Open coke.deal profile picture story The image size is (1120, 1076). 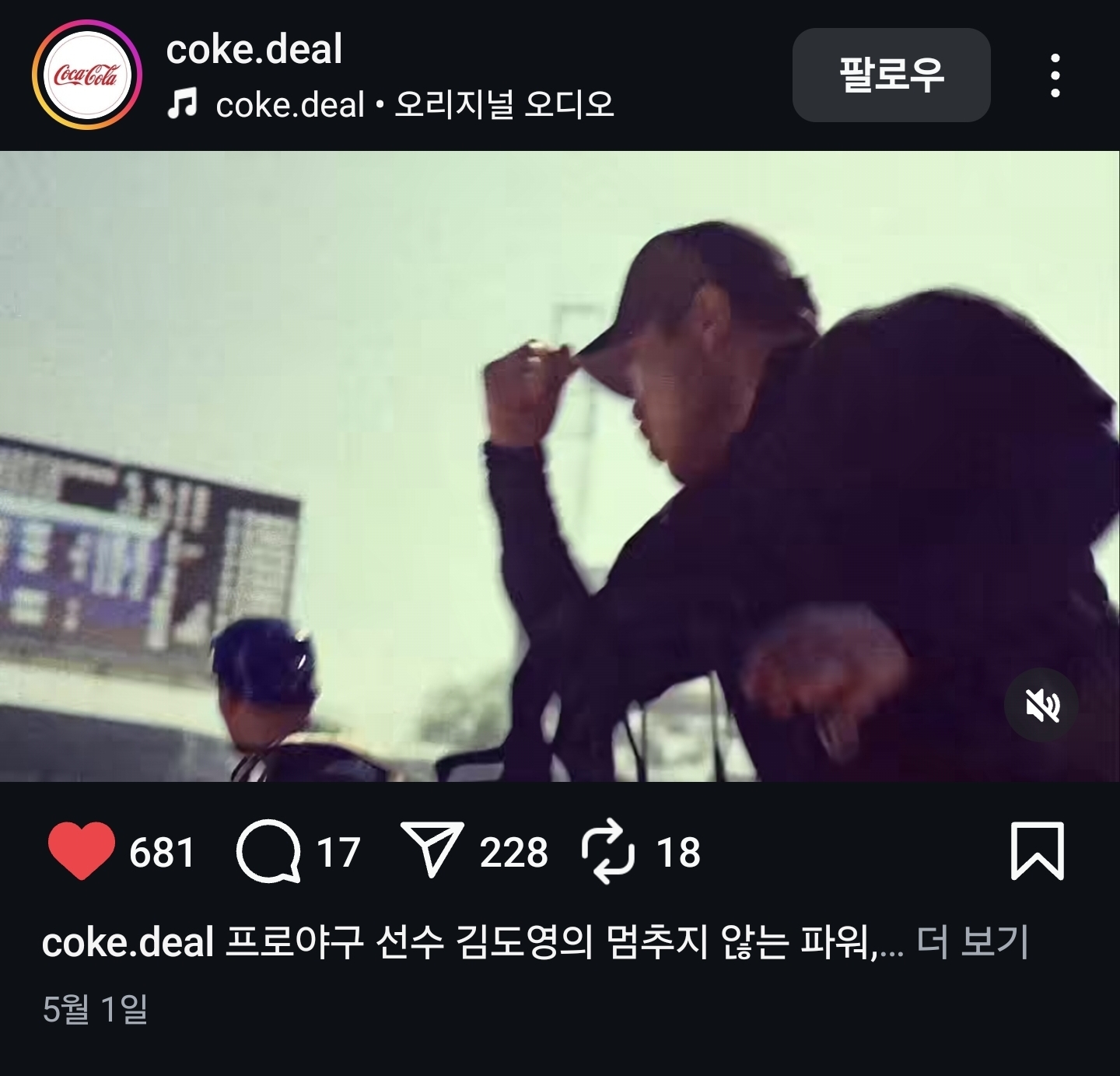pyautogui.click(x=86, y=75)
